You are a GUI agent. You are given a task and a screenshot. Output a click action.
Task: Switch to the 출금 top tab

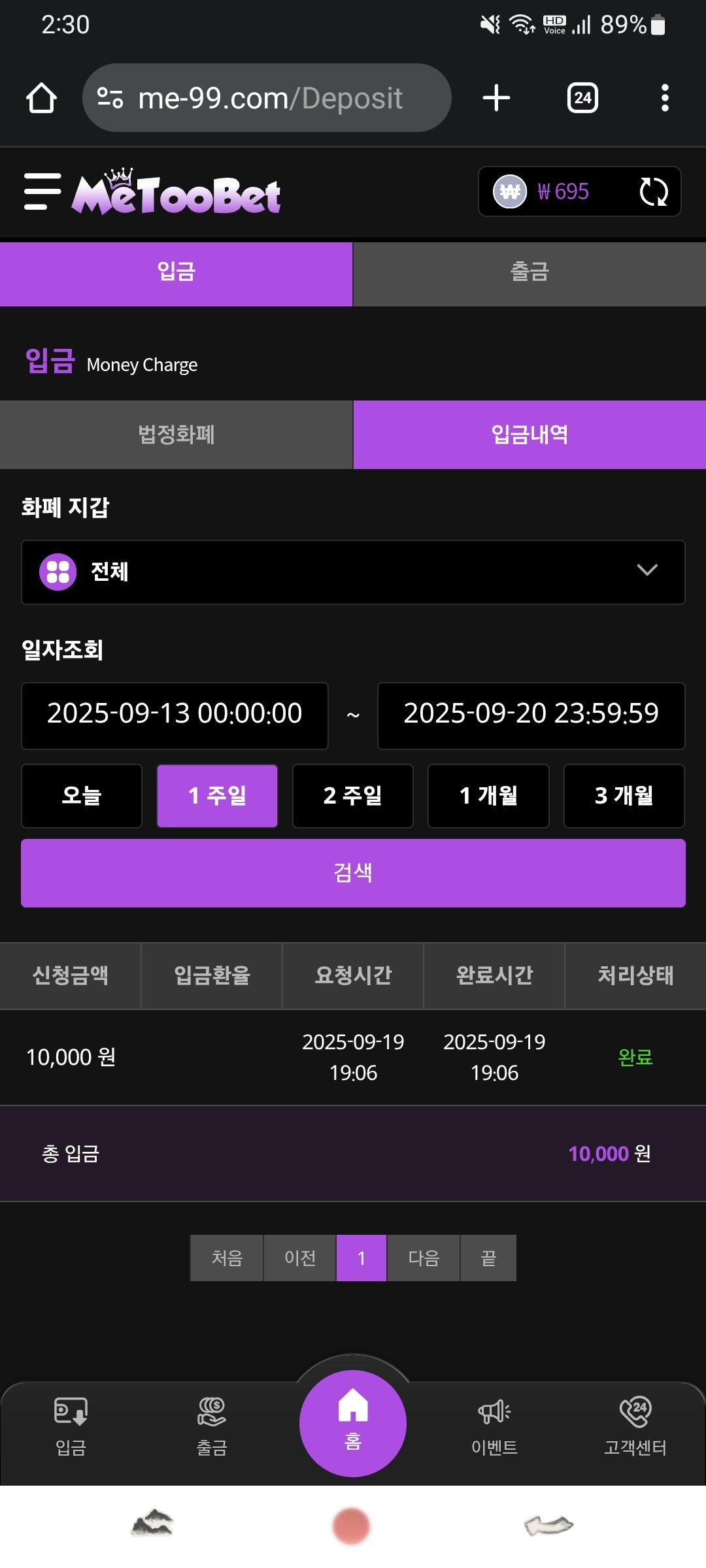[x=529, y=272]
